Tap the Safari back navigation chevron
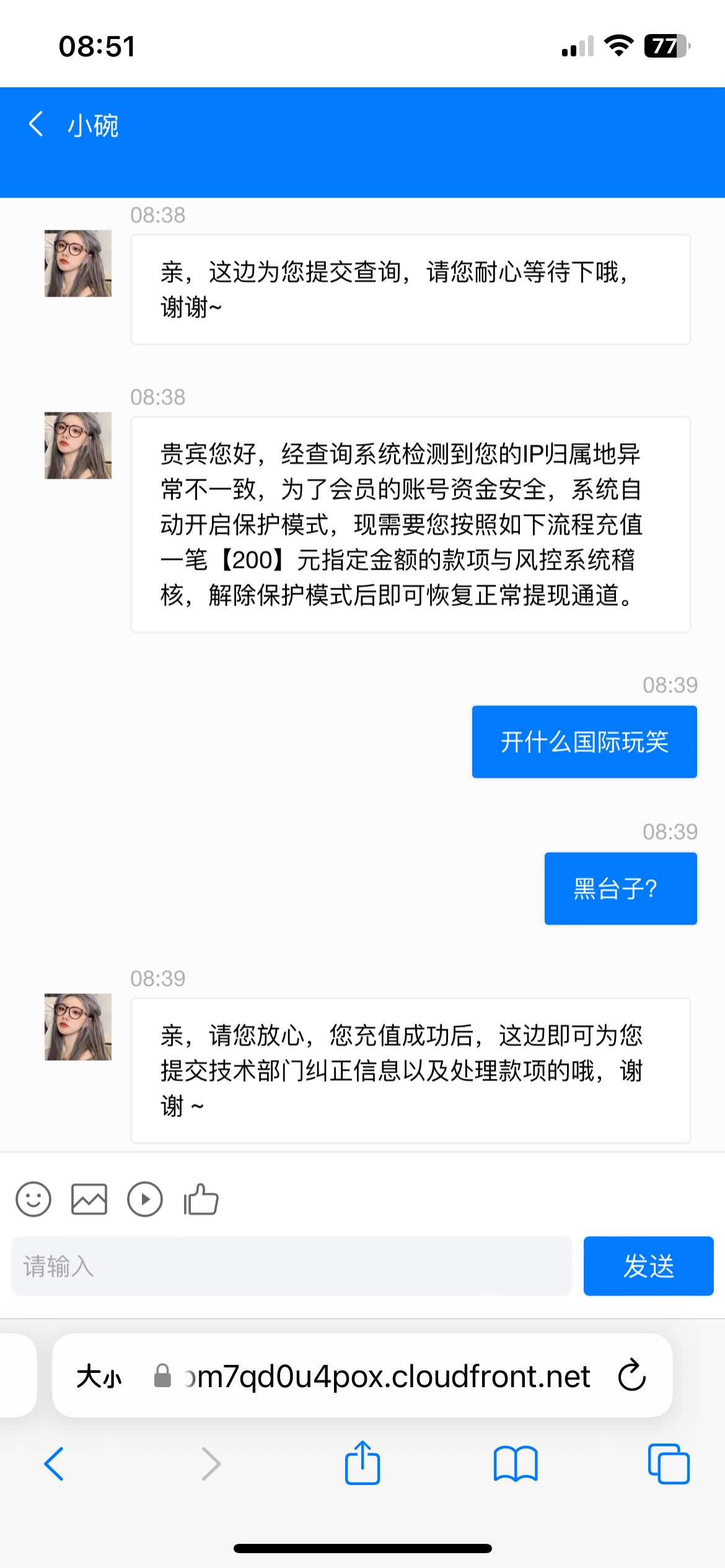 (55, 1464)
